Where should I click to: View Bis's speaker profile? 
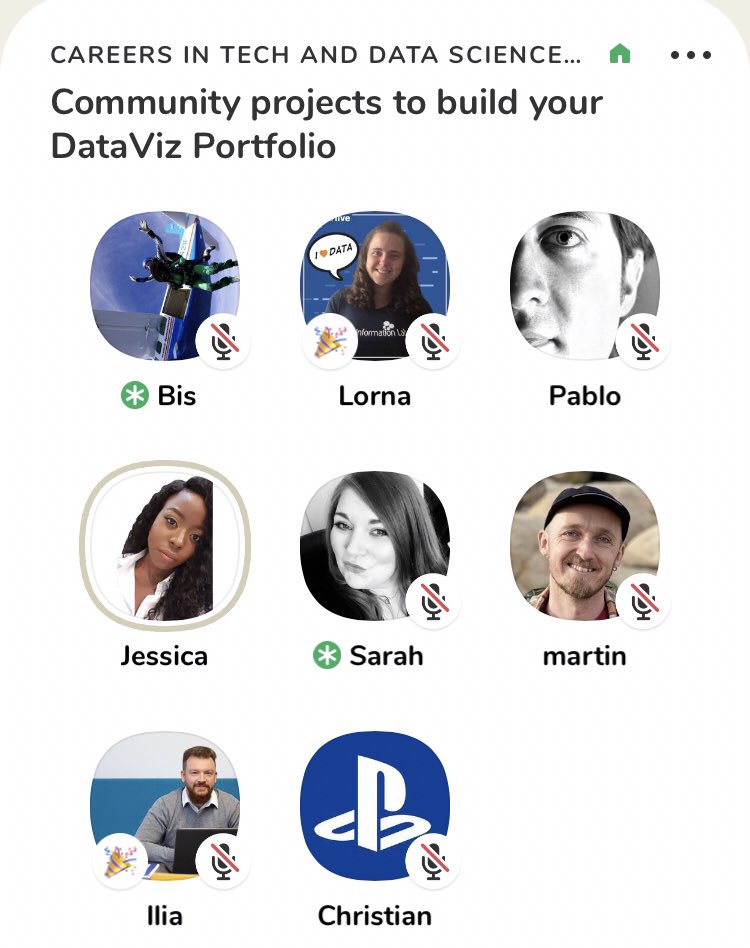coord(165,286)
